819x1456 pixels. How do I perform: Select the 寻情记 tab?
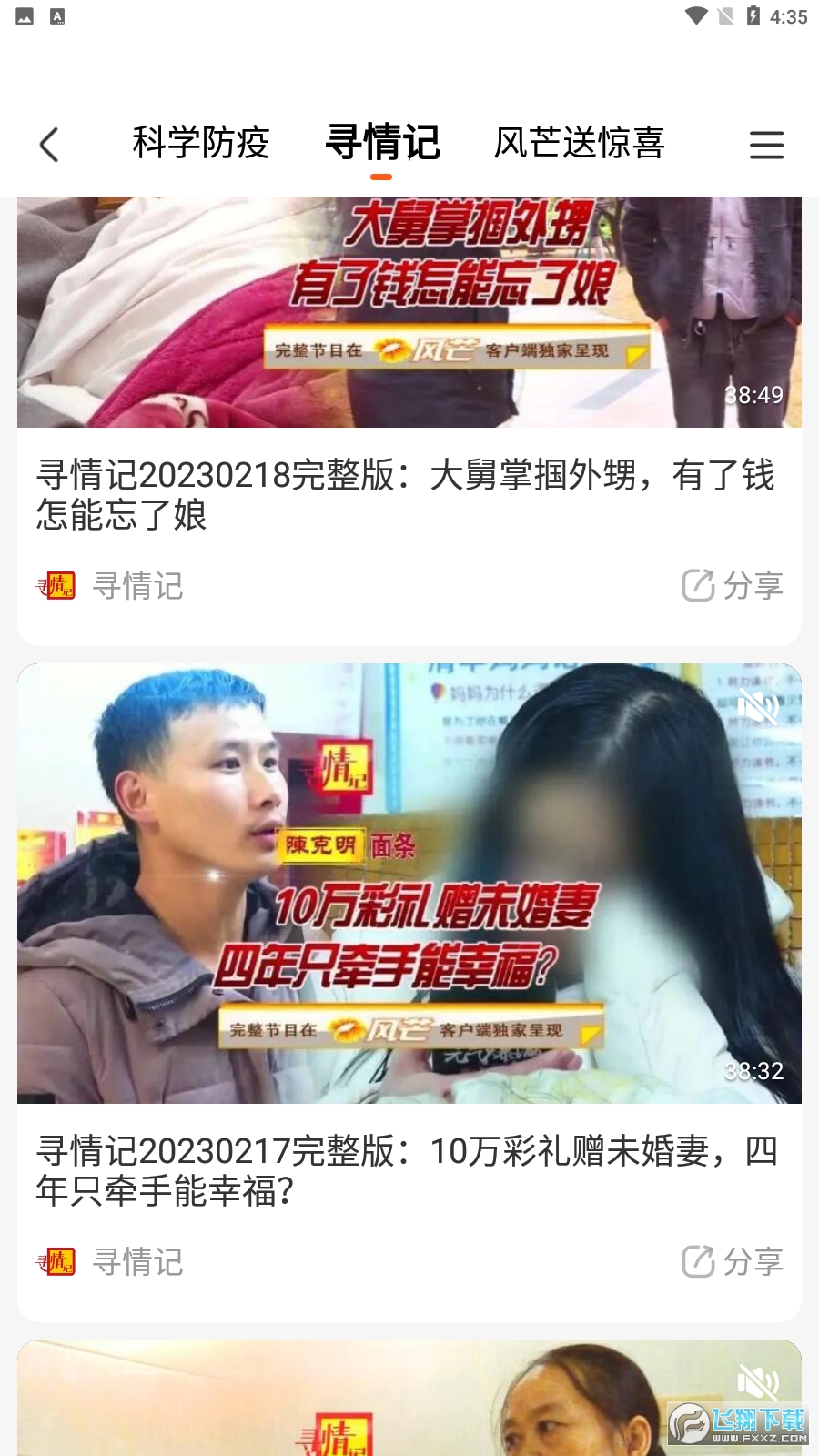click(x=382, y=143)
